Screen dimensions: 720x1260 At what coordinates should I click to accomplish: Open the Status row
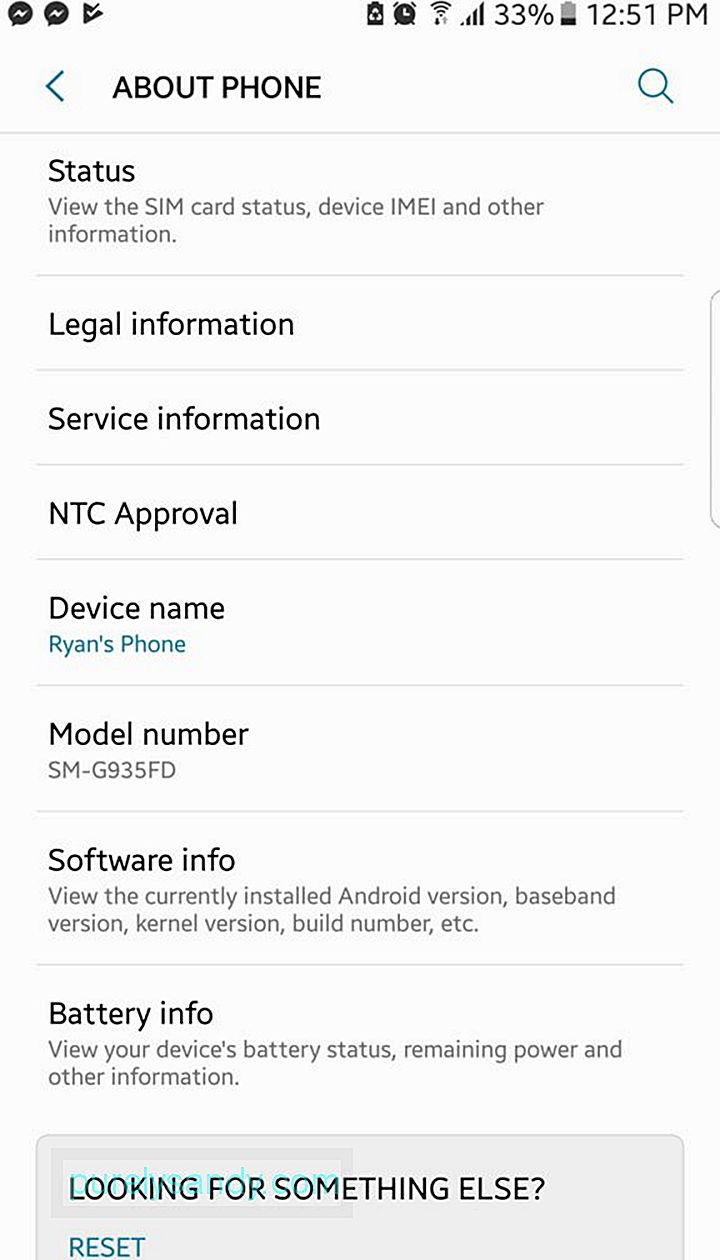360,205
